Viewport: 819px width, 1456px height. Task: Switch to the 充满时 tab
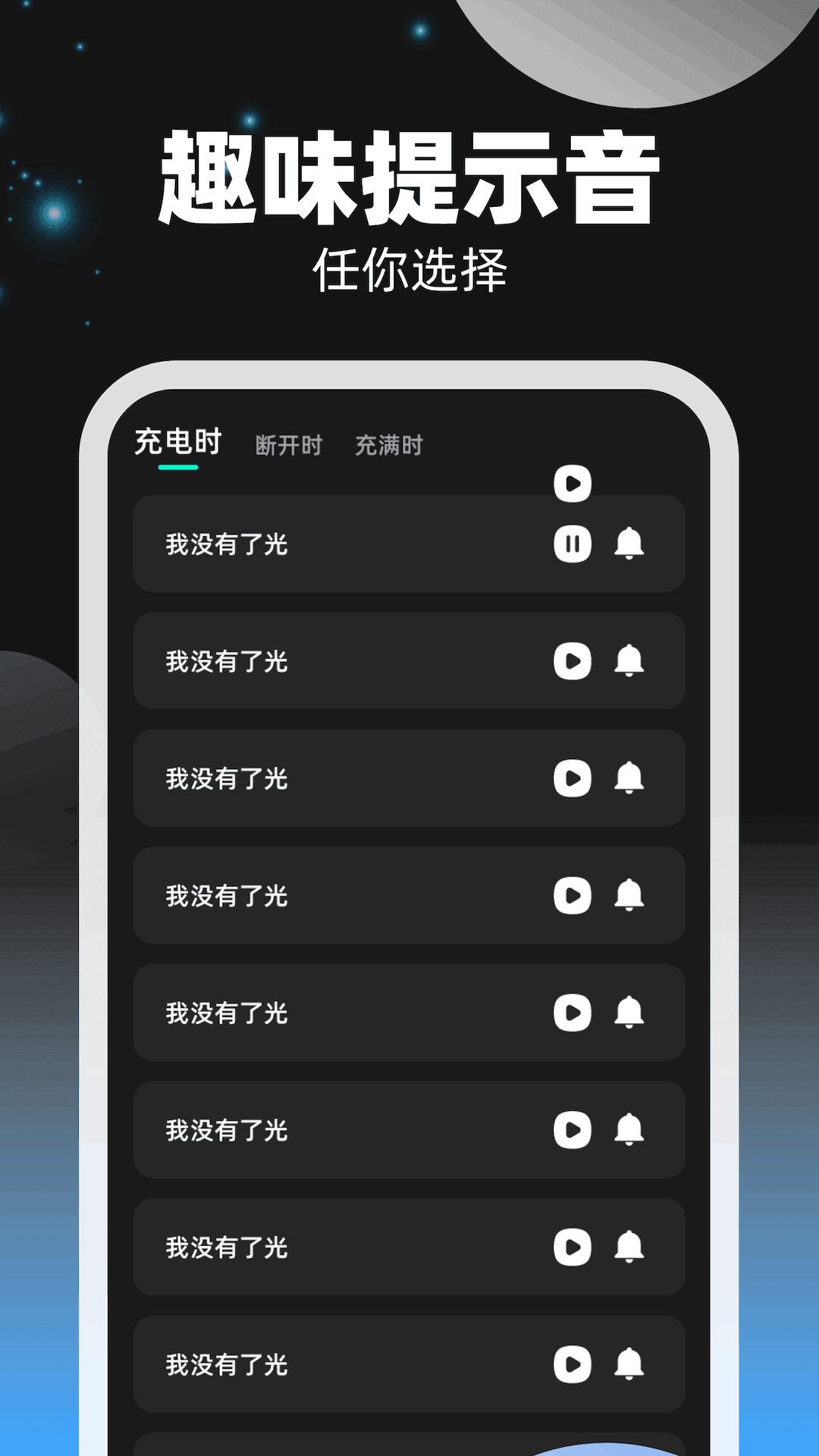coord(389,445)
